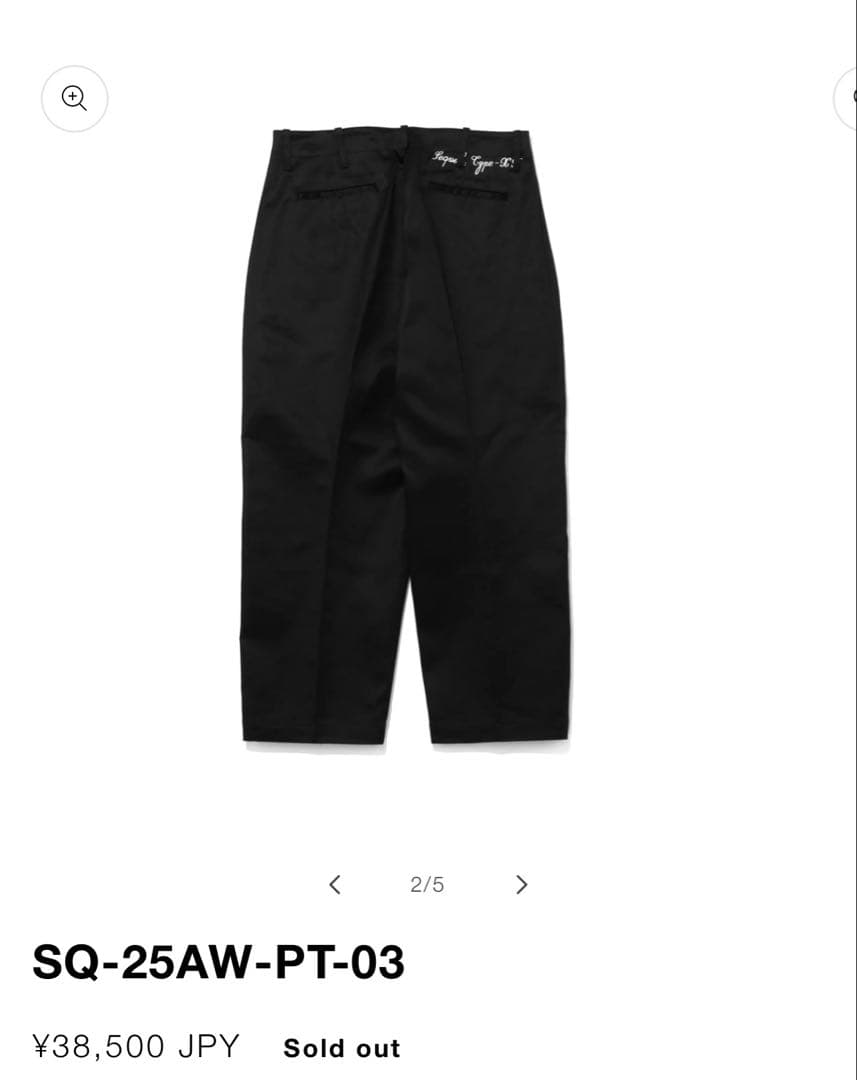Advance to next product image
The width and height of the screenshot is (857, 1080).
click(520, 884)
